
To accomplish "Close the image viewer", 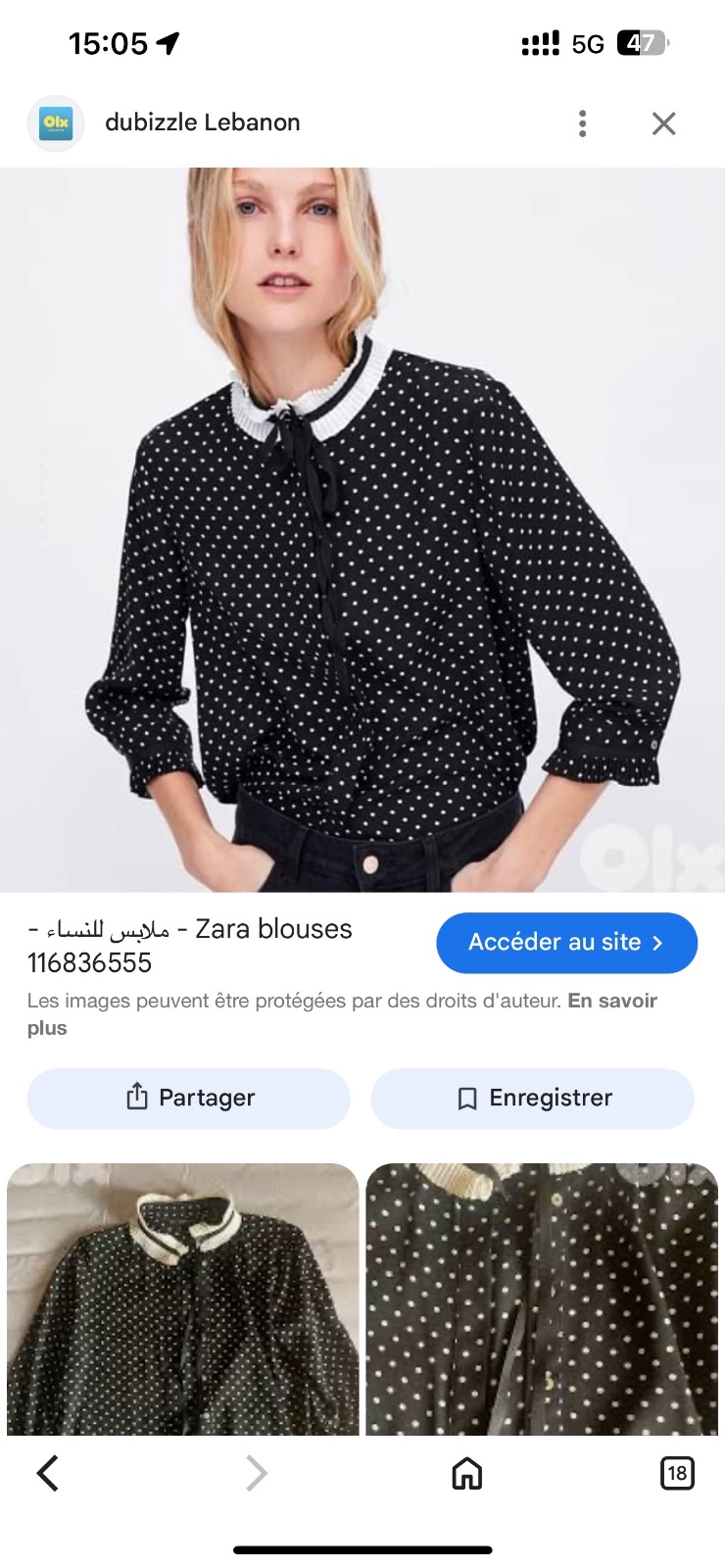I will tap(664, 123).
